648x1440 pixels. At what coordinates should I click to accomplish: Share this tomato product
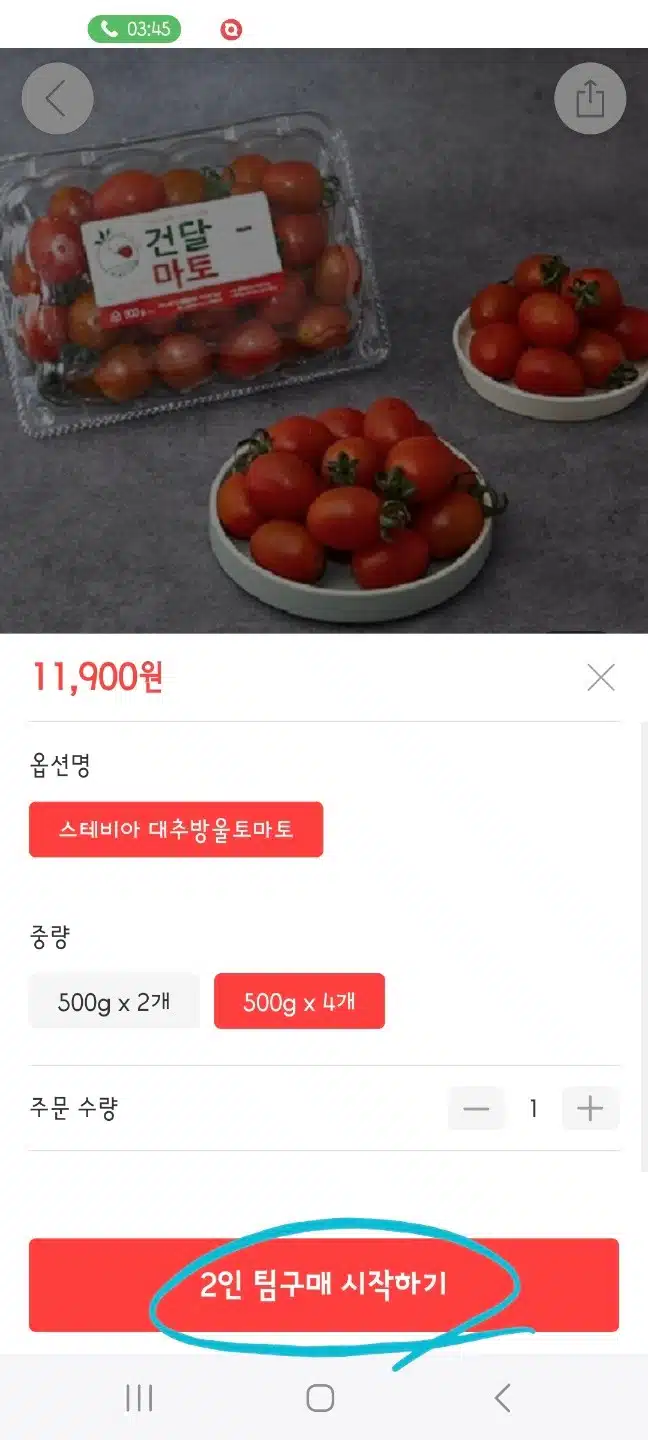590,99
